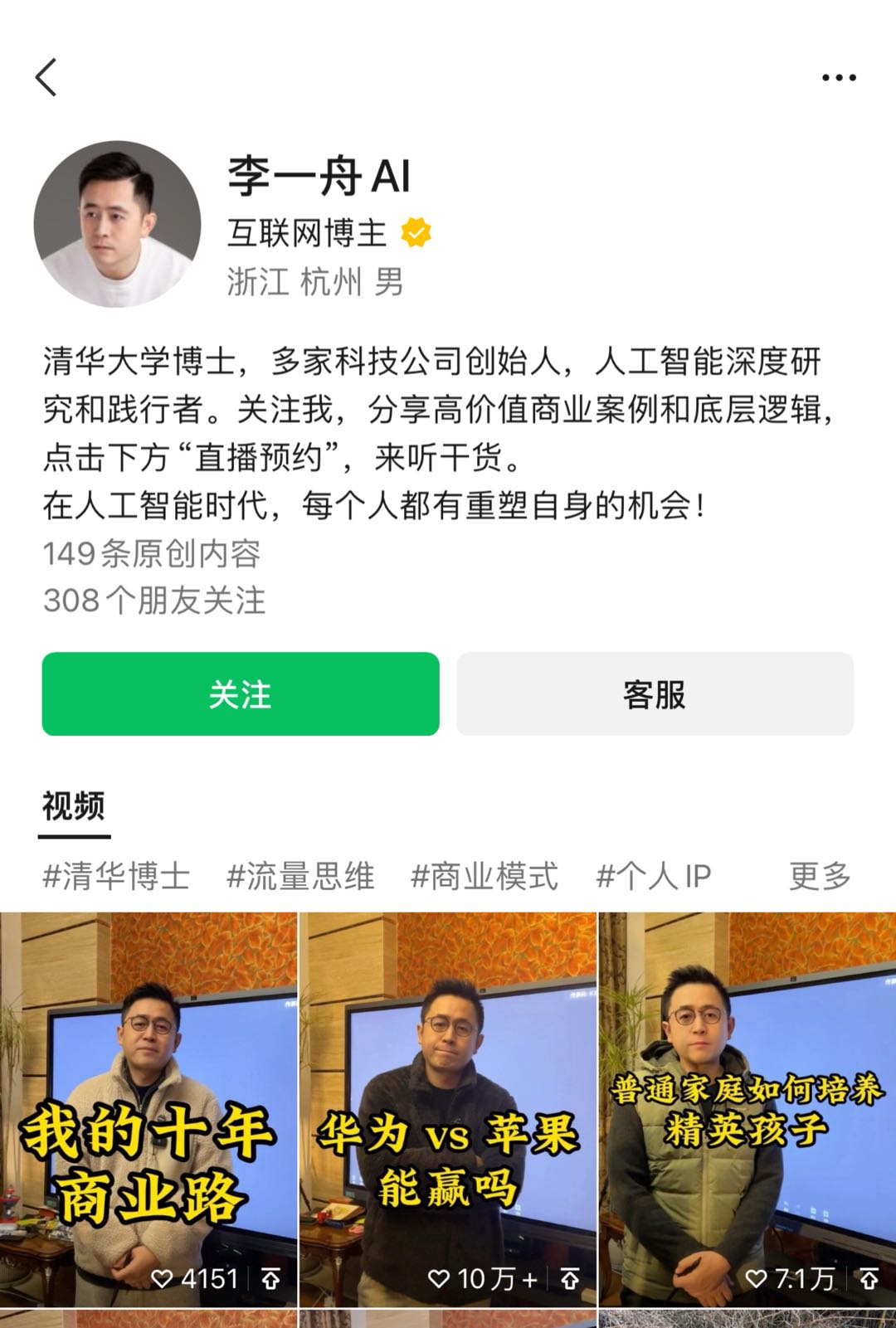Follow this account with 关注 button
This screenshot has width=896, height=1328.
coord(241,694)
